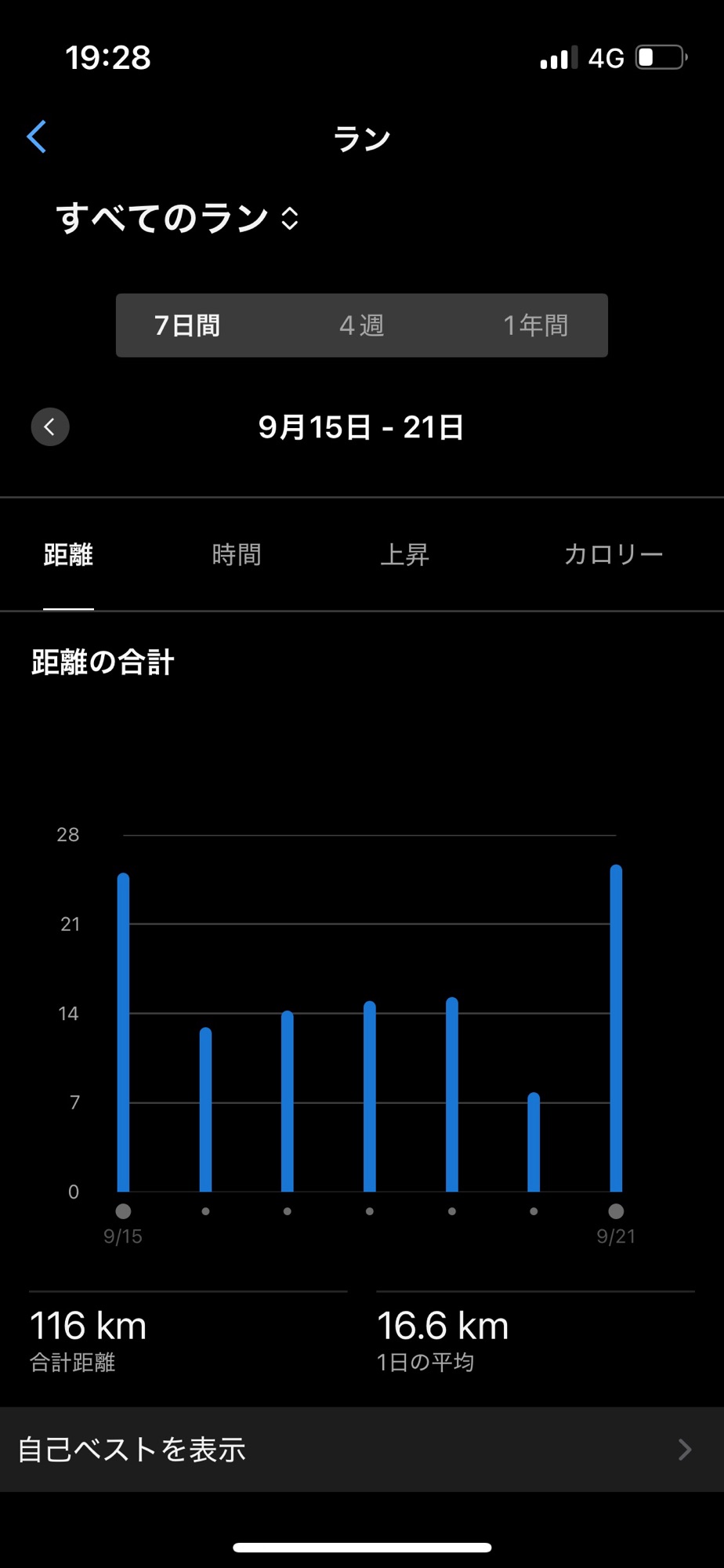Switch to the カロリー tab
Image resolution: width=724 pixels, height=1568 pixels.
613,555
